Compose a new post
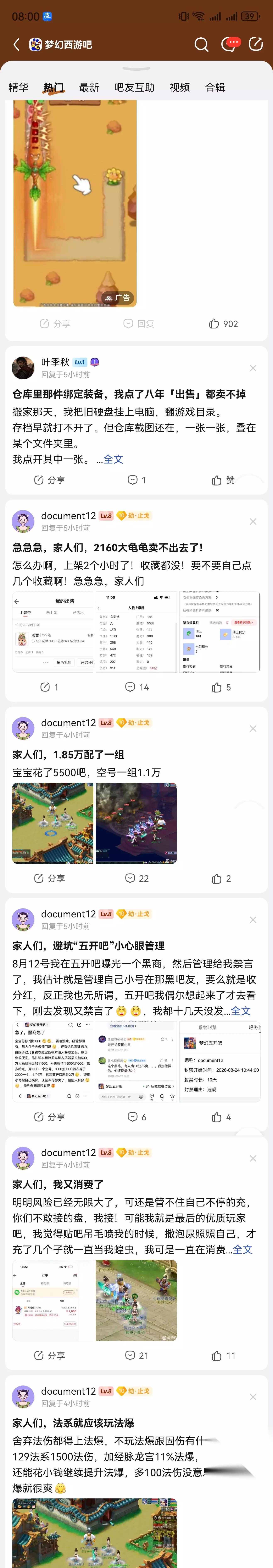Screen dimensions: 273x1568 [x=256, y=44]
